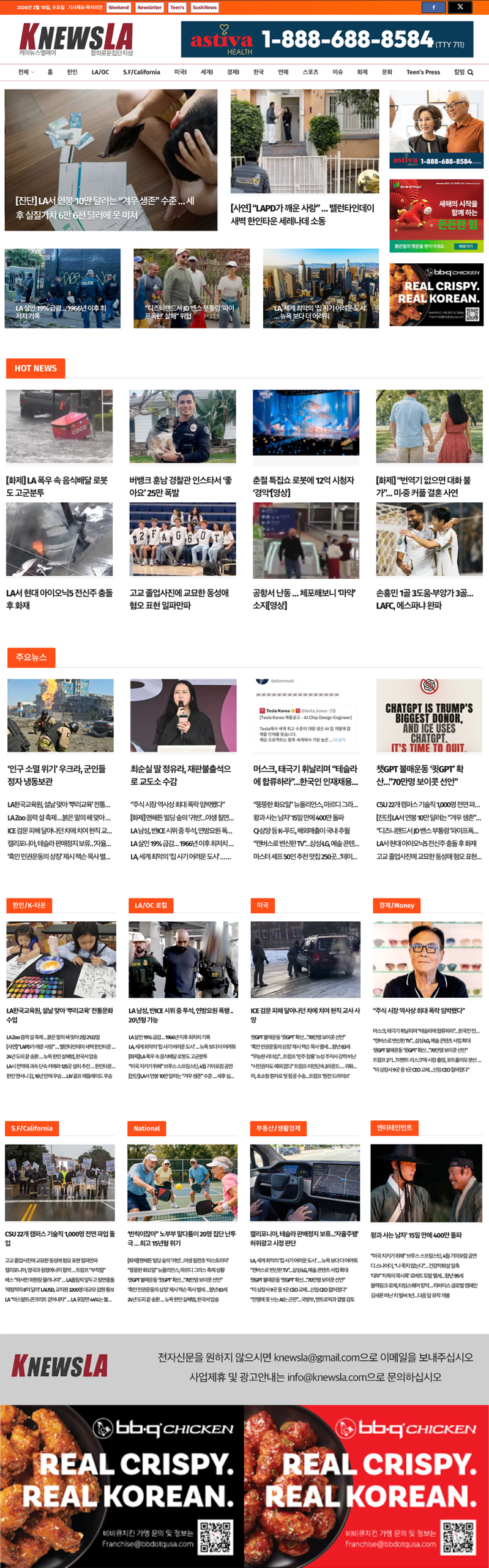
Task: Open the Weekend link in top bar
Action: [118, 7]
